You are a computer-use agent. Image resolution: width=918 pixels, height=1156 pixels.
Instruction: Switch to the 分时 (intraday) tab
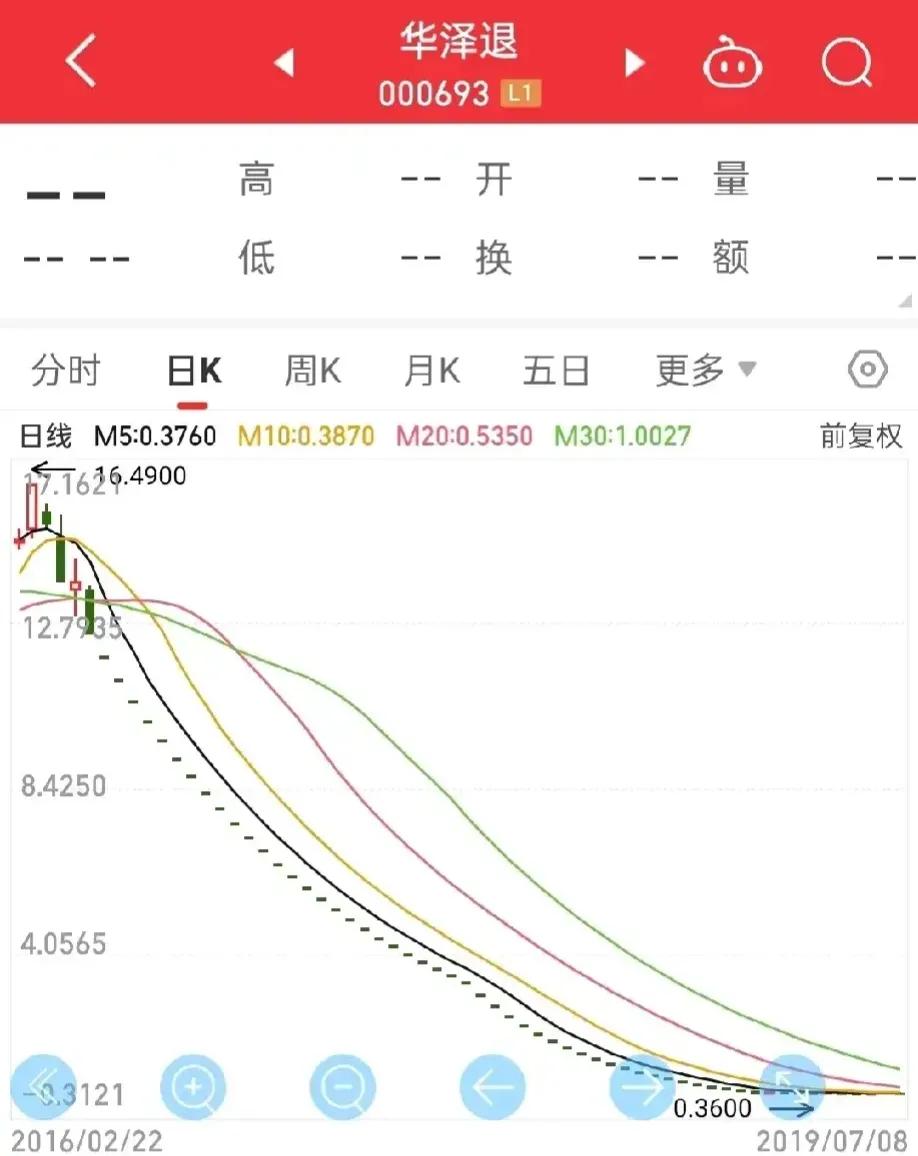tap(66, 369)
